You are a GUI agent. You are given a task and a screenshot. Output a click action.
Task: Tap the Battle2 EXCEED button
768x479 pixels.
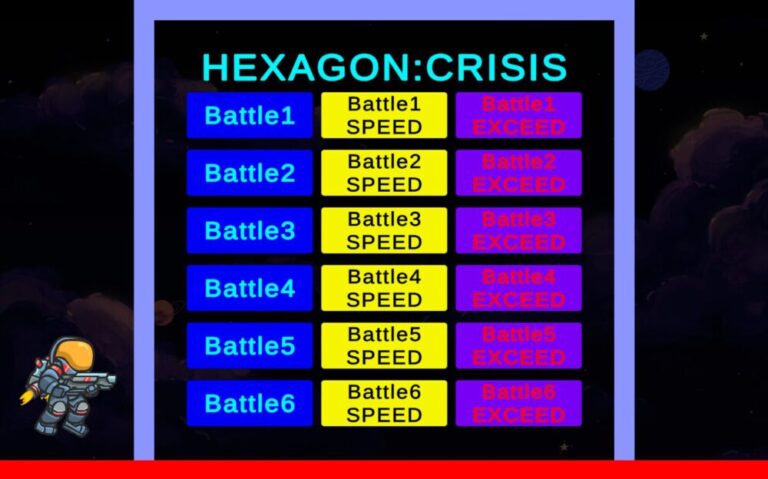518,173
